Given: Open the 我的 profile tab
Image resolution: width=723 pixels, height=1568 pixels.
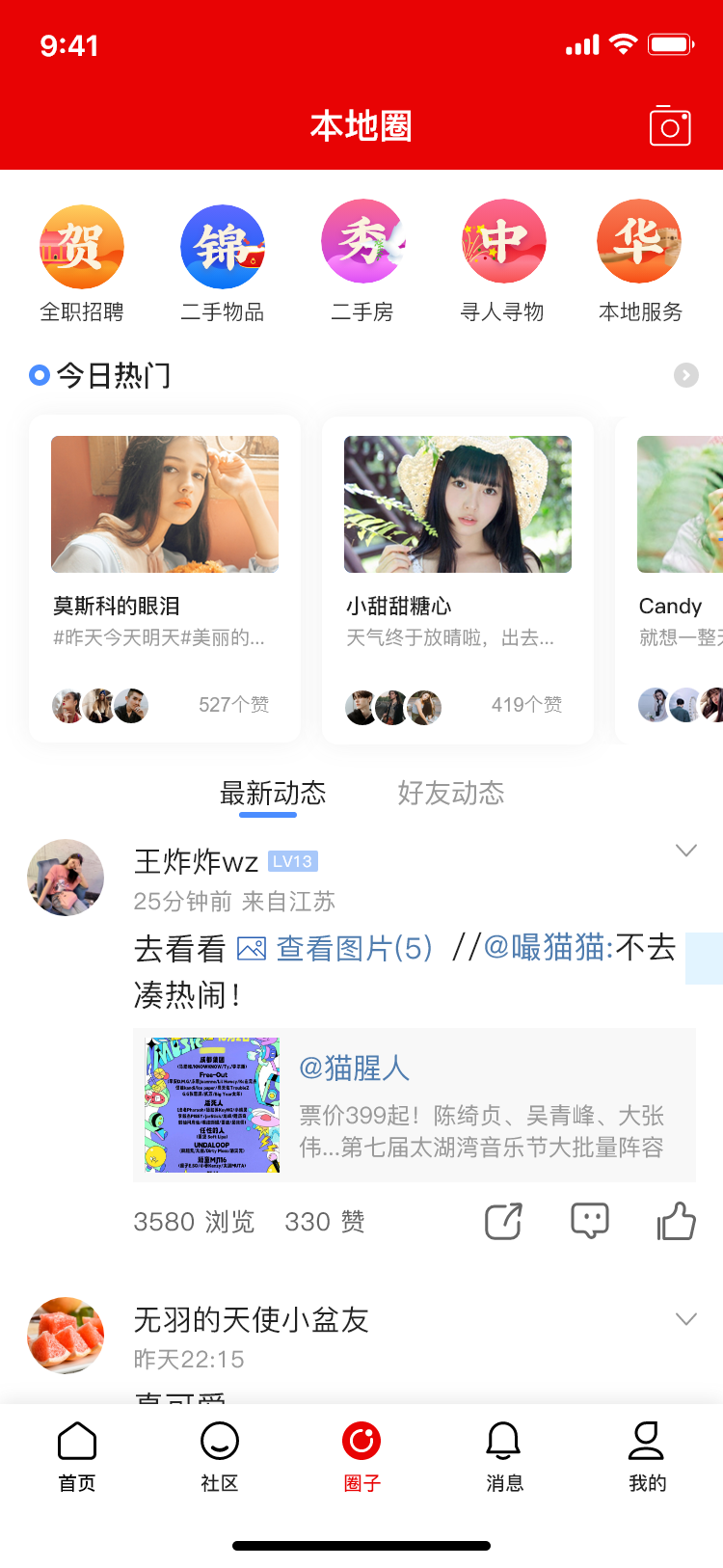Looking at the screenshot, I should click(647, 1456).
